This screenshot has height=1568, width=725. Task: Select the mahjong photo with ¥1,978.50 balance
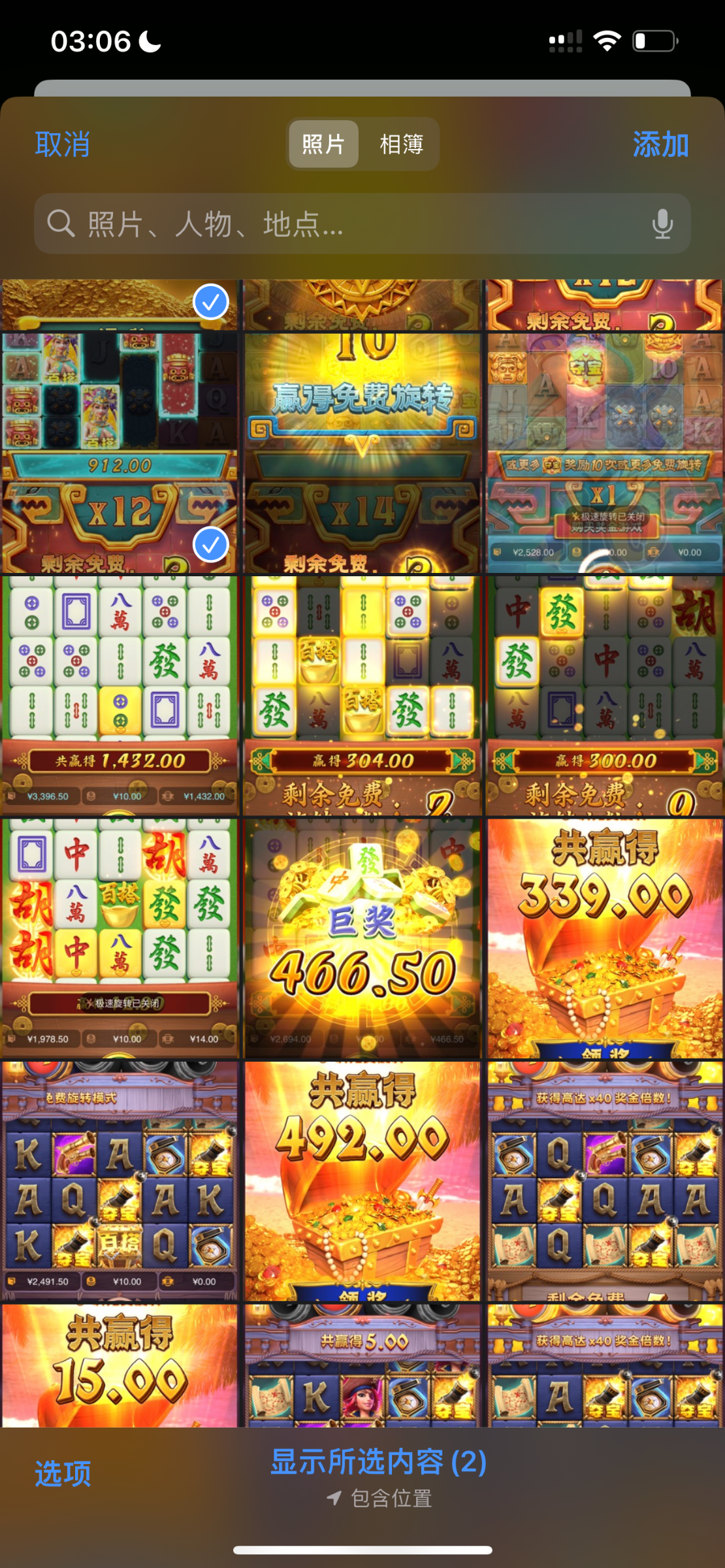pos(120,939)
